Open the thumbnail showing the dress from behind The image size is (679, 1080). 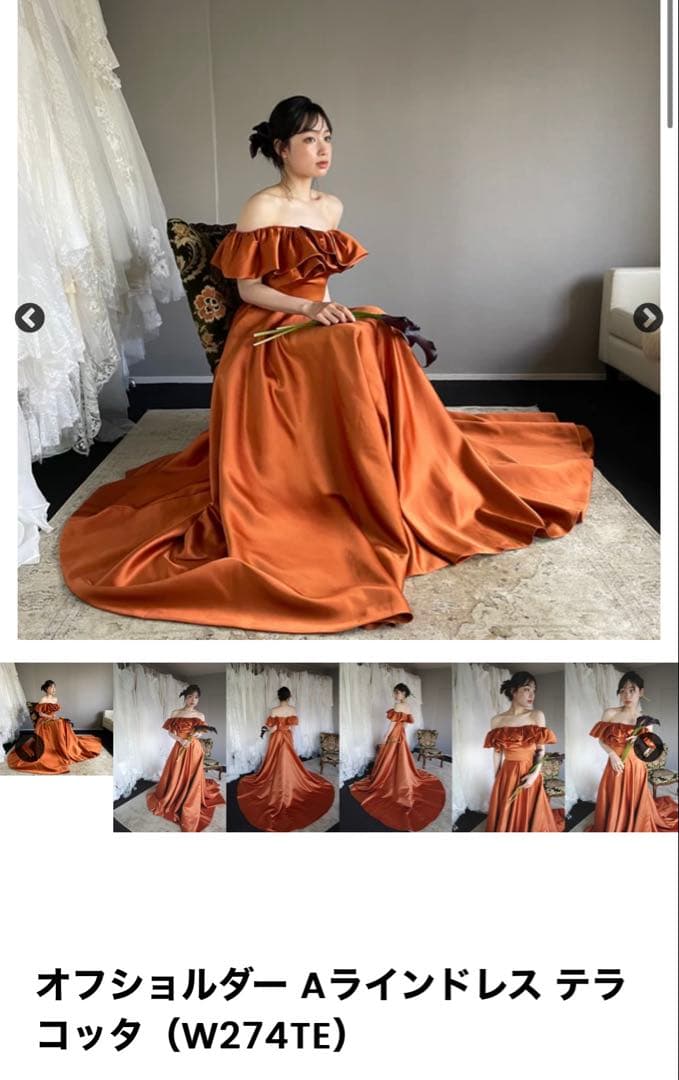[x=282, y=747]
